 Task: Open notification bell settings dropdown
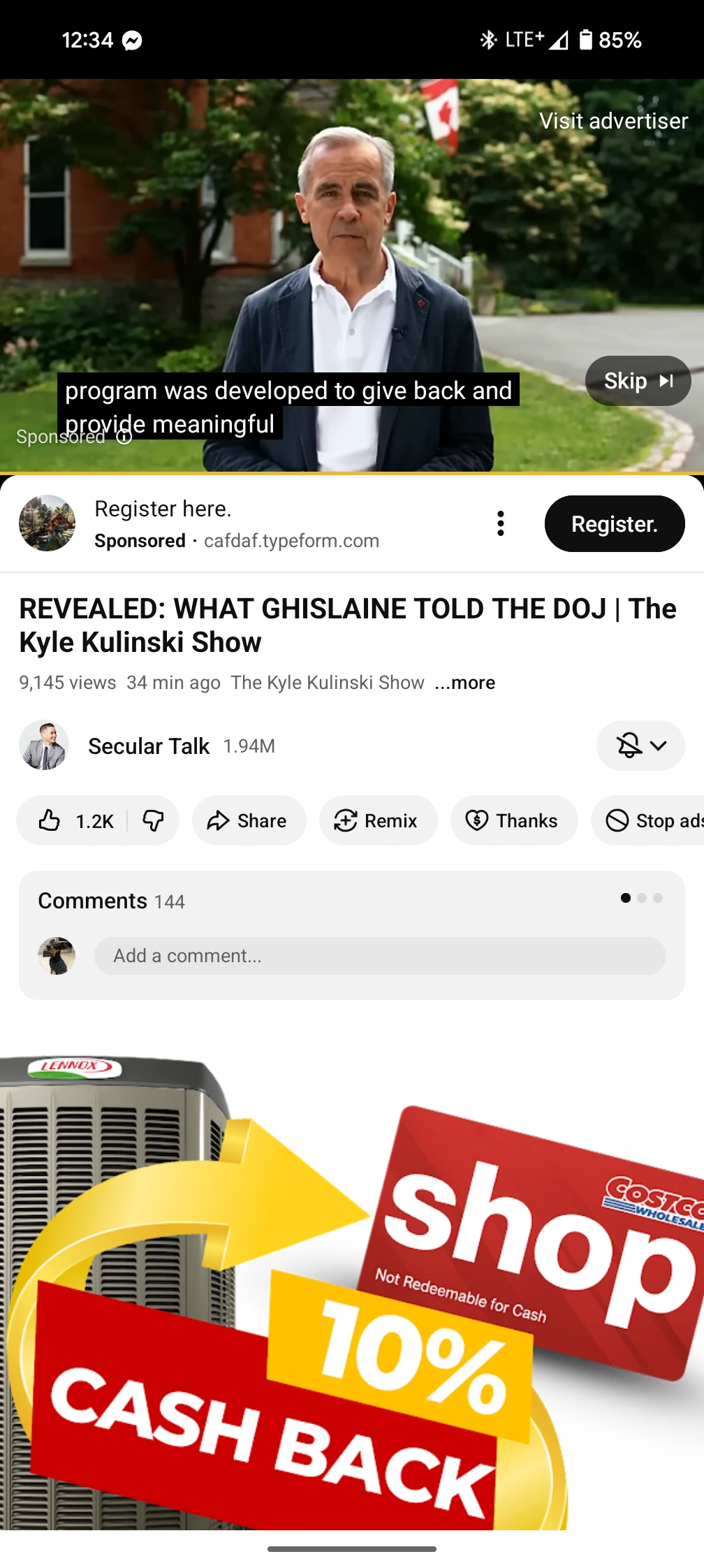tap(640, 746)
